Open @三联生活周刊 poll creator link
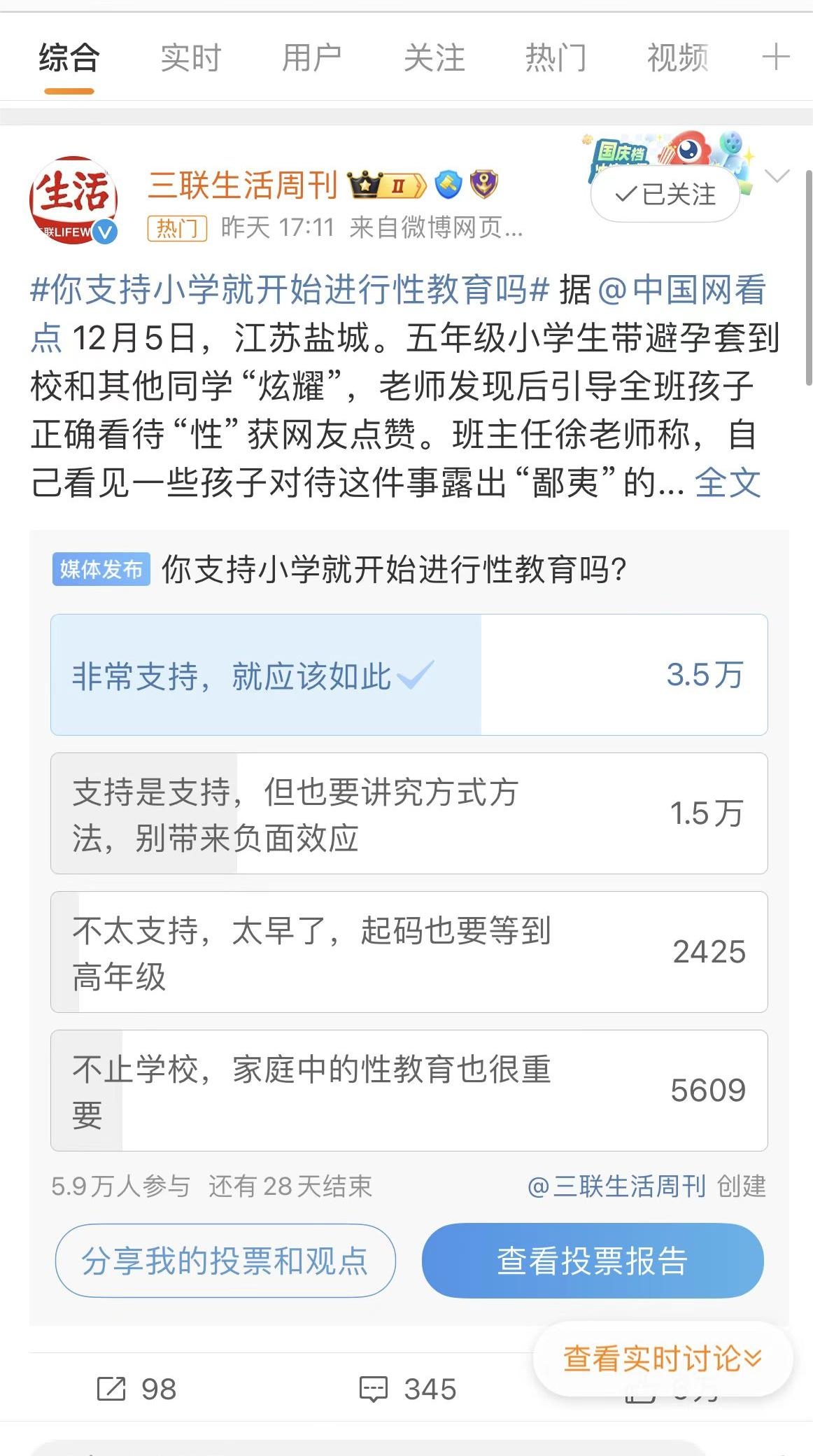Image resolution: width=813 pixels, height=1456 pixels. coord(616,1186)
